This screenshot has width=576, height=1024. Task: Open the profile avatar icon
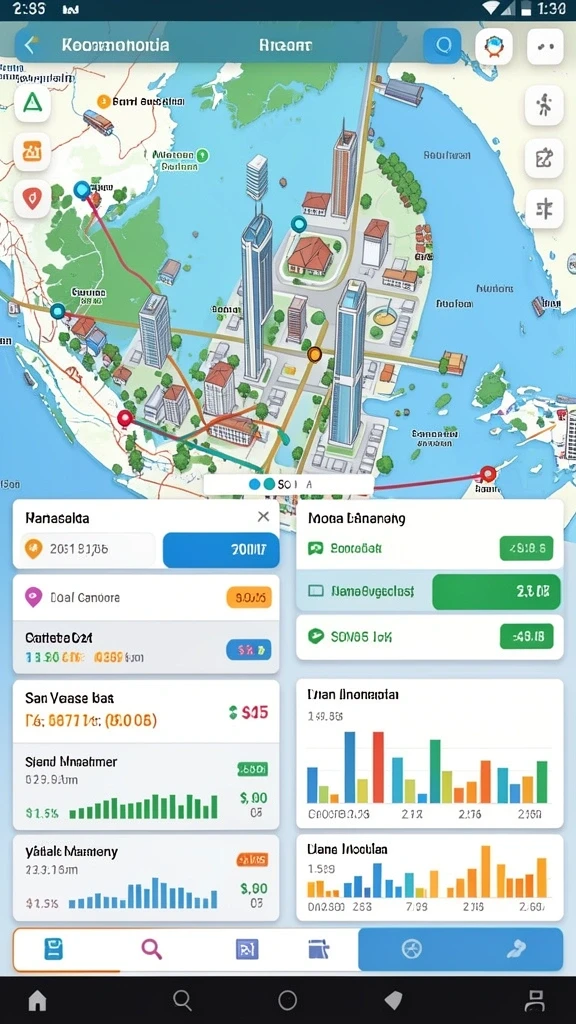[x=493, y=46]
